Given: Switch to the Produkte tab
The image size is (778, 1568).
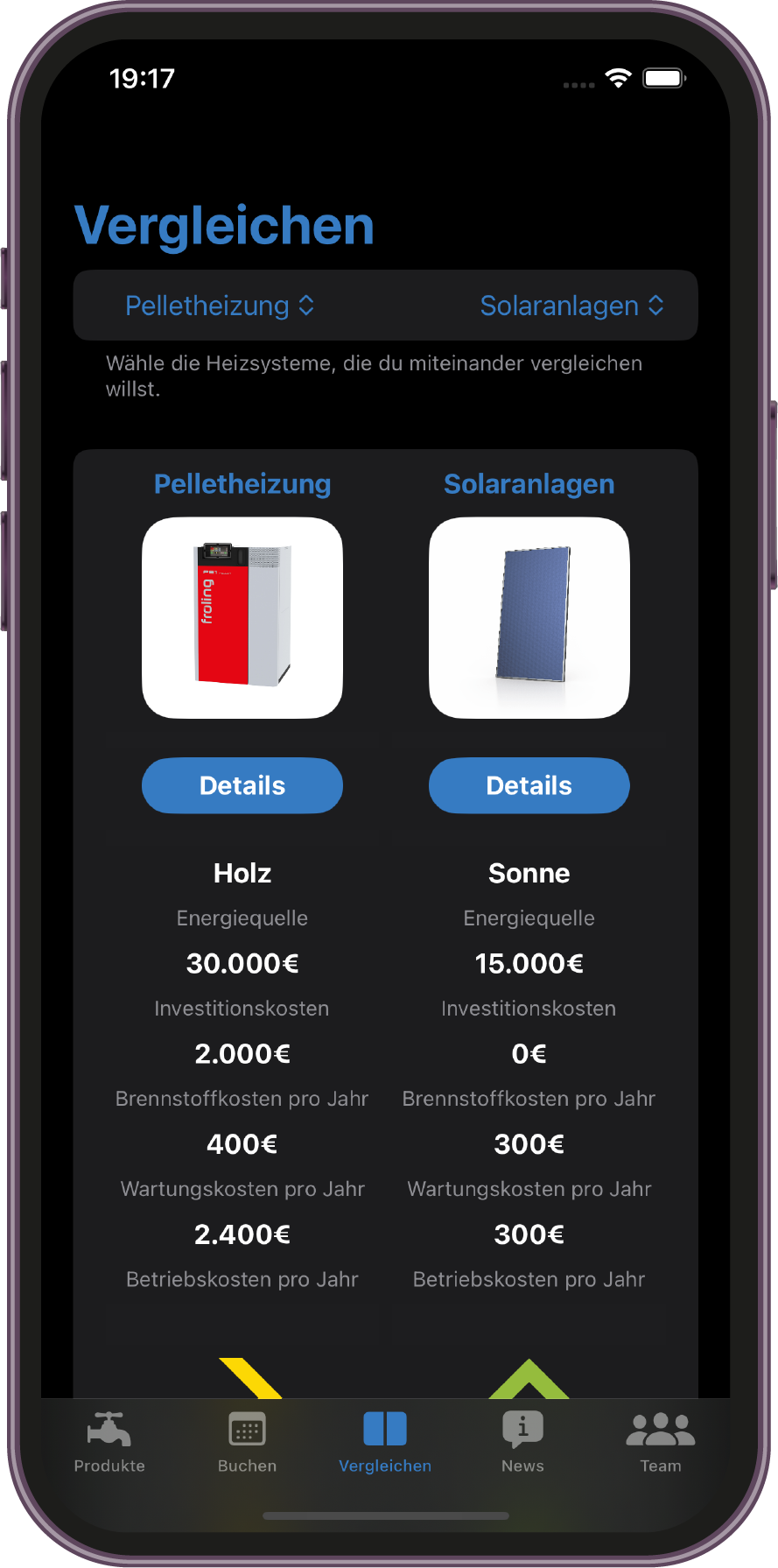Looking at the screenshot, I should pyautogui.click(x=109, y=1442).
